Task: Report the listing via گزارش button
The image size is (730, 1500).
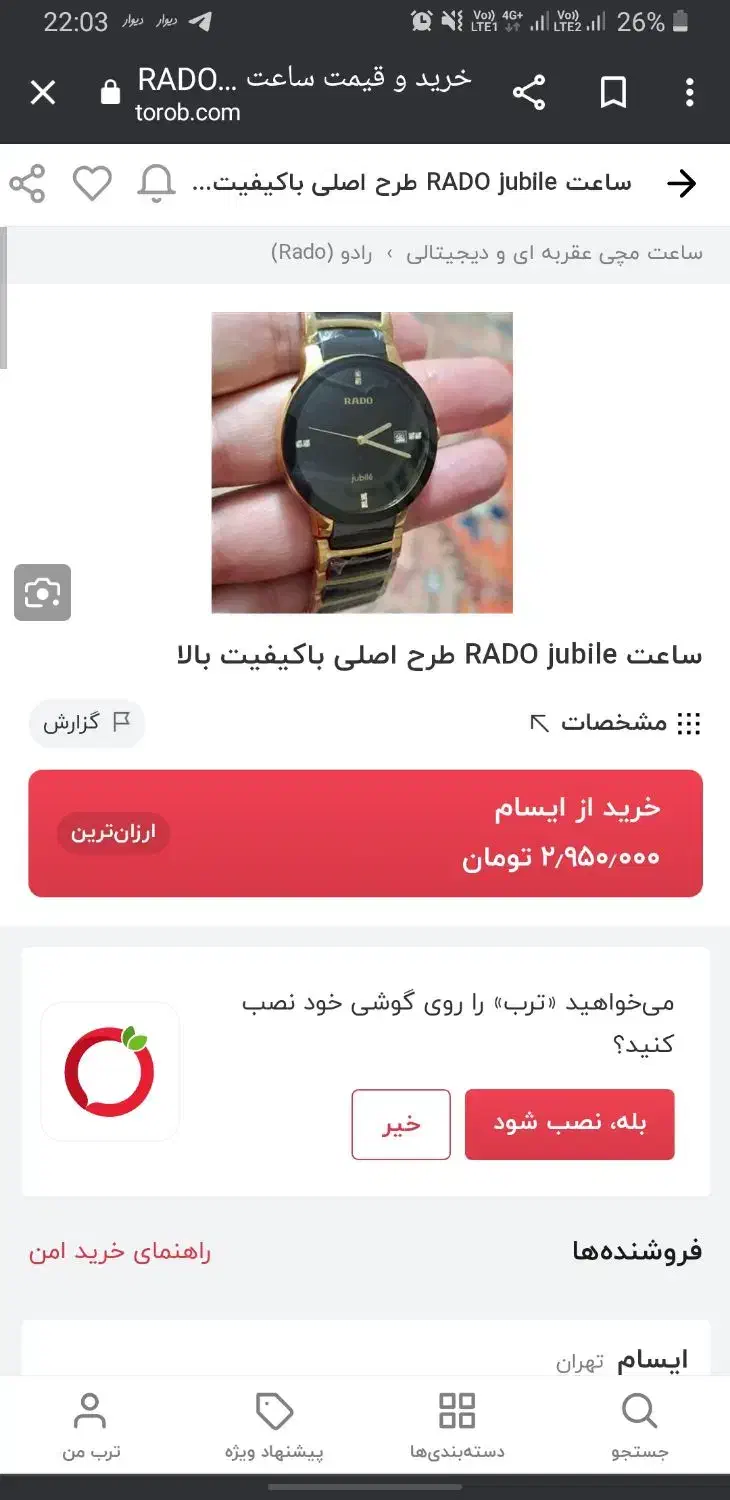Action: 86,723
